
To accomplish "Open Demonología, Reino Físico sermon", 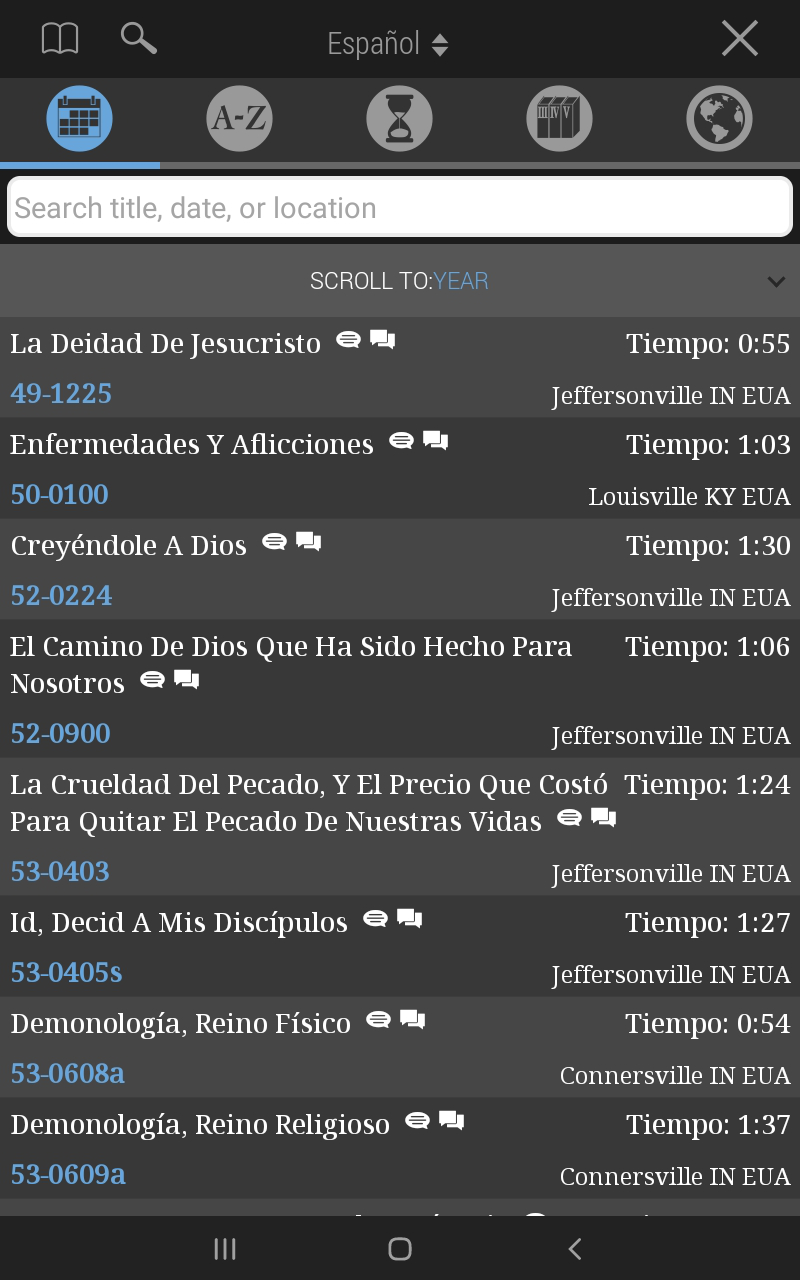I will pyautogui.click(x=400, y=1047).
